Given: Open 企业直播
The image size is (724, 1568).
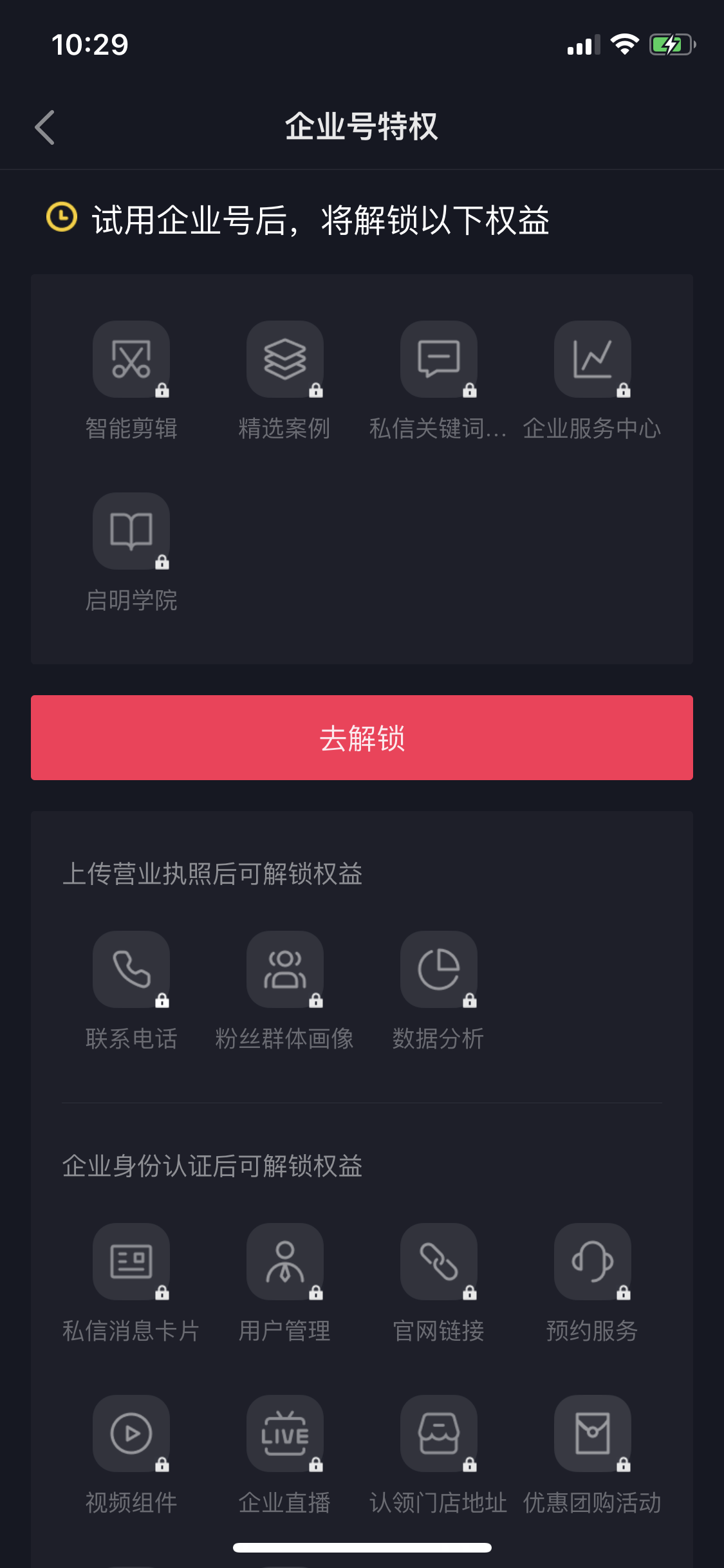Looking at the screenshot, I should (x=284, y=1455).
